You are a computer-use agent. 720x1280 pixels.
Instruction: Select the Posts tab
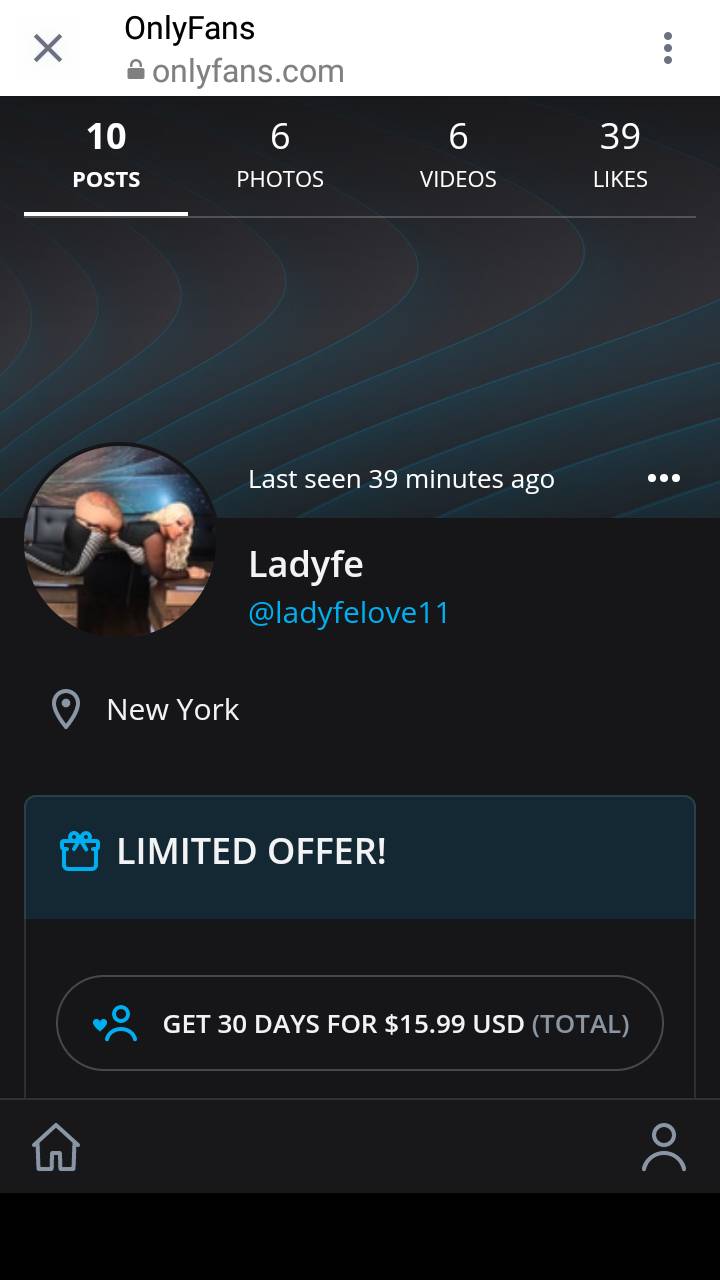click(x=106, y=155)
